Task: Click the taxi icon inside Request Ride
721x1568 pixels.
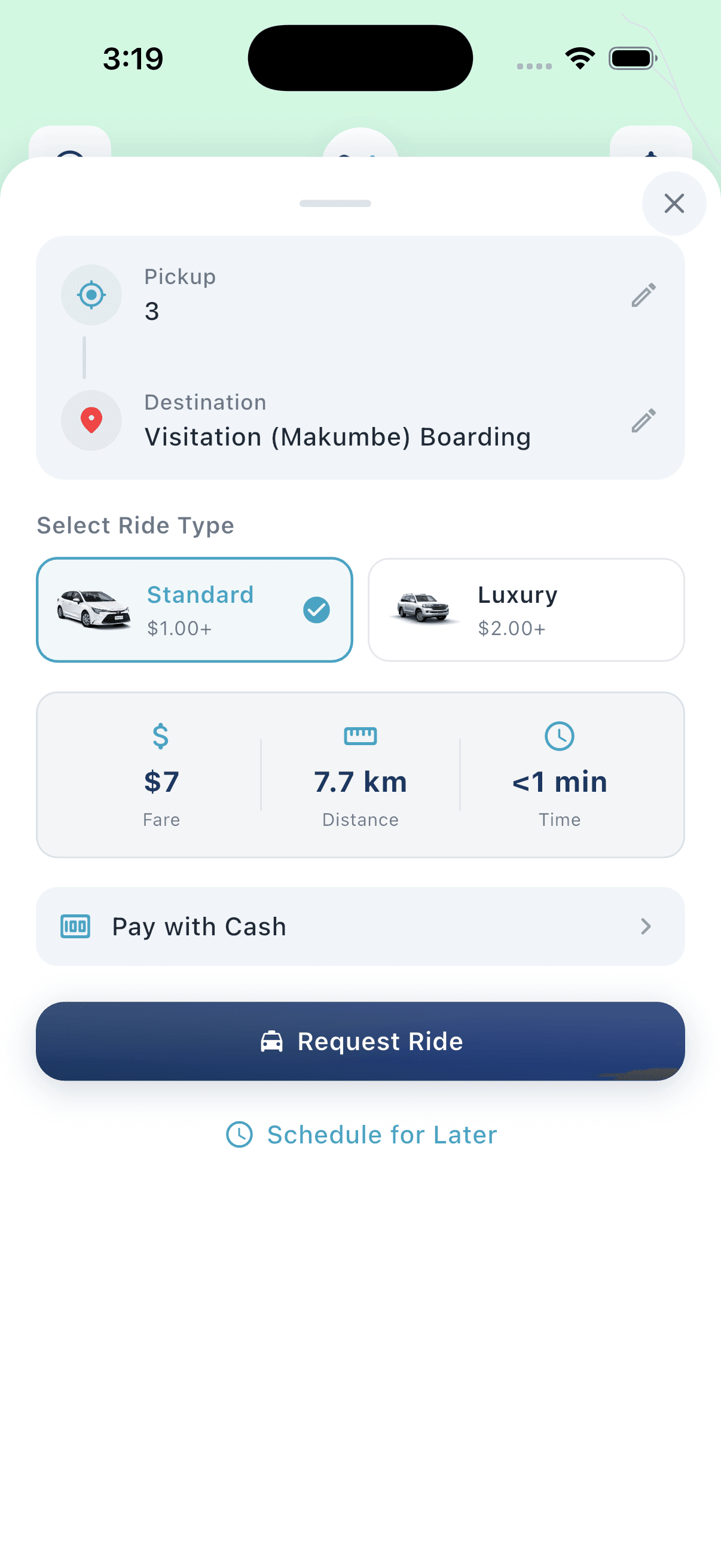Action: (273, 1041)
